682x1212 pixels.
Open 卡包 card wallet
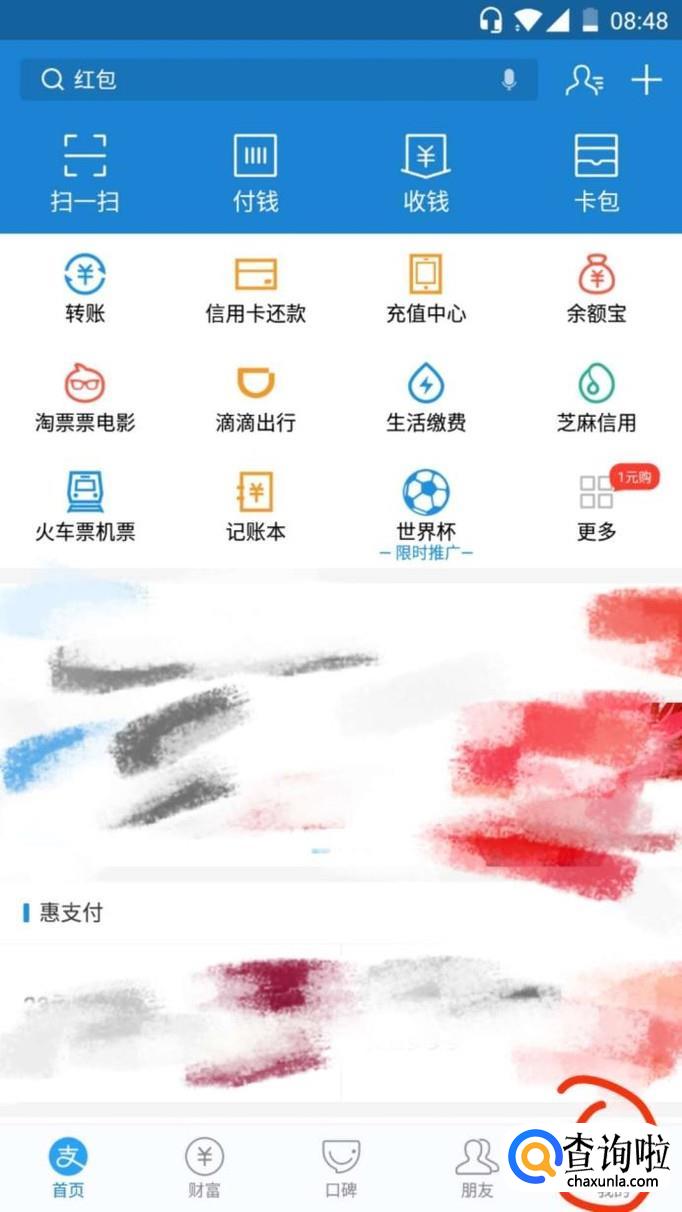pos(596,172)
